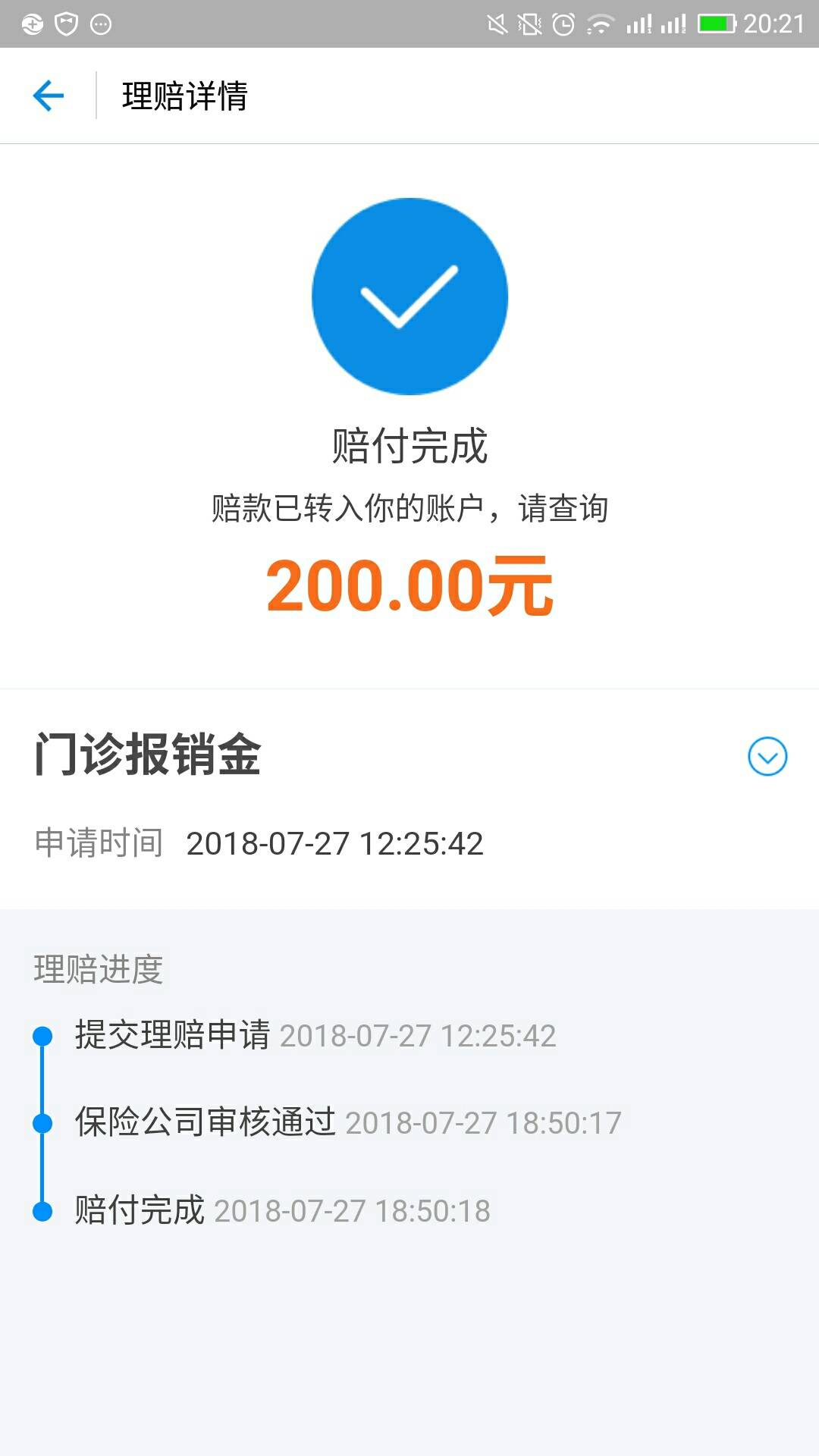Tap the blue checkmark success icon
This screenshot has width=819, height=1456.
(x=409, y=296)
